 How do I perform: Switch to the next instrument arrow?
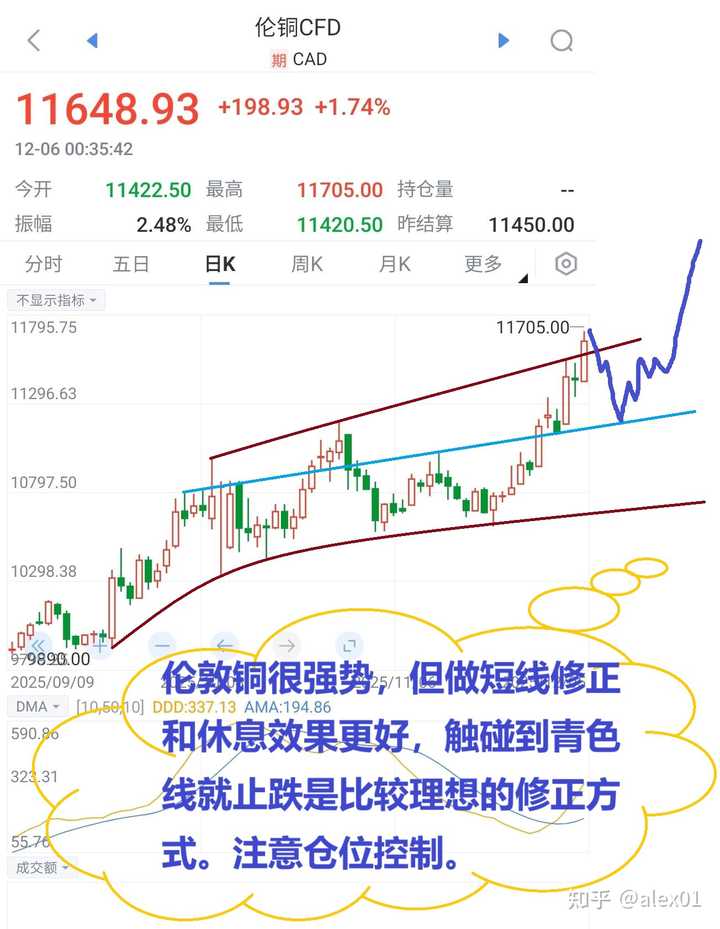click(504, 41)
